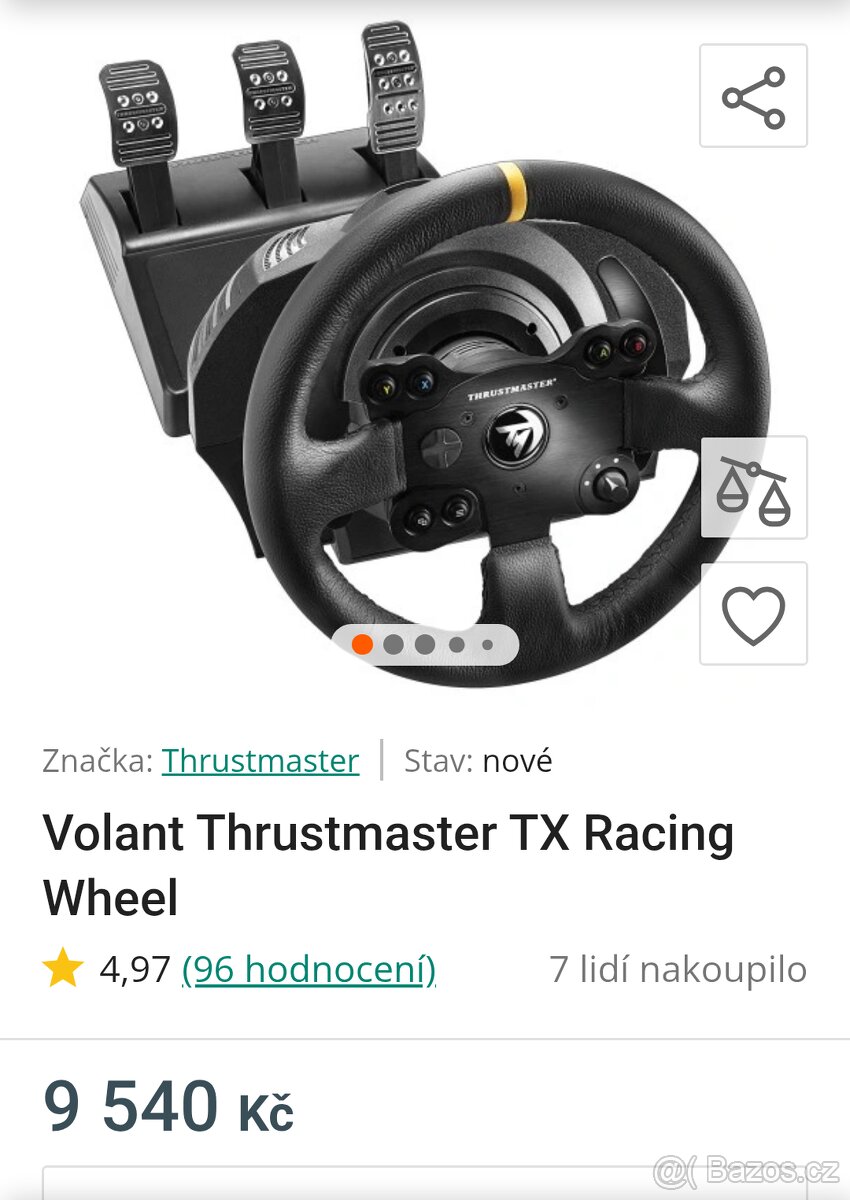Open the Thrustmaster brand link
The width and height of the screenshot is (850, 1200).
(260, 761)
